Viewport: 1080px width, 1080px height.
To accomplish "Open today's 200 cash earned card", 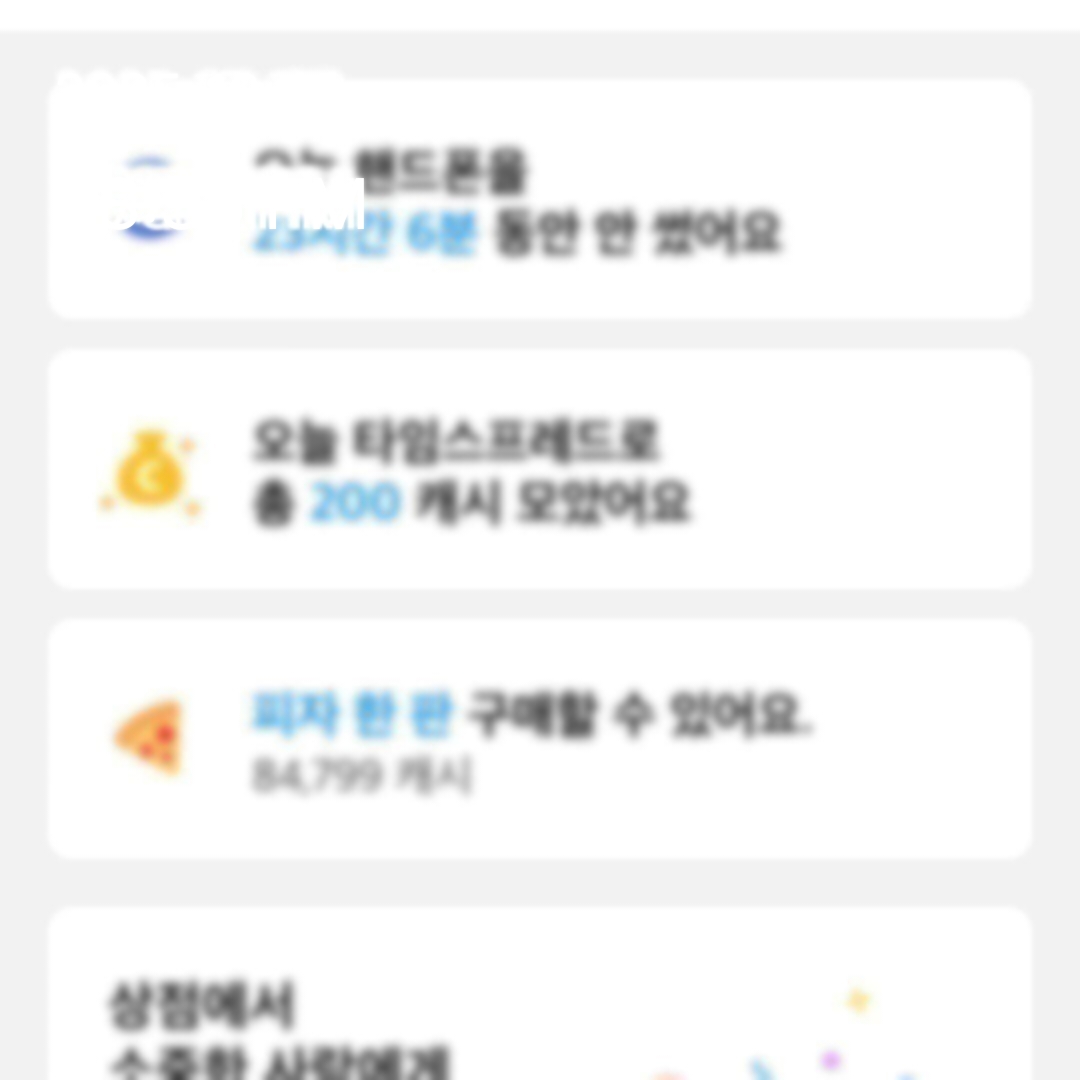I will [x=540, y=470].
